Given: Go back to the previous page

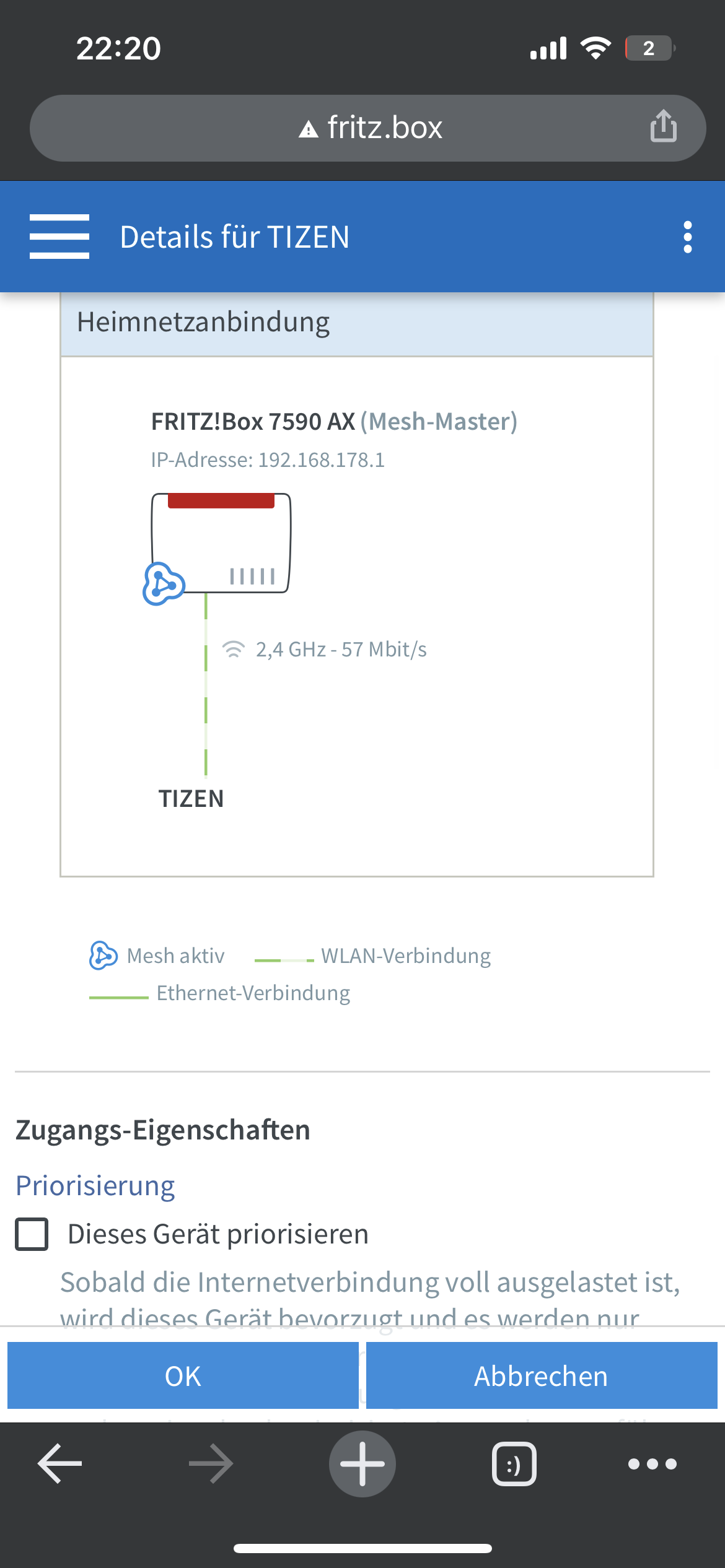Looking at the screenshot, I should (x=59, y=1464).
